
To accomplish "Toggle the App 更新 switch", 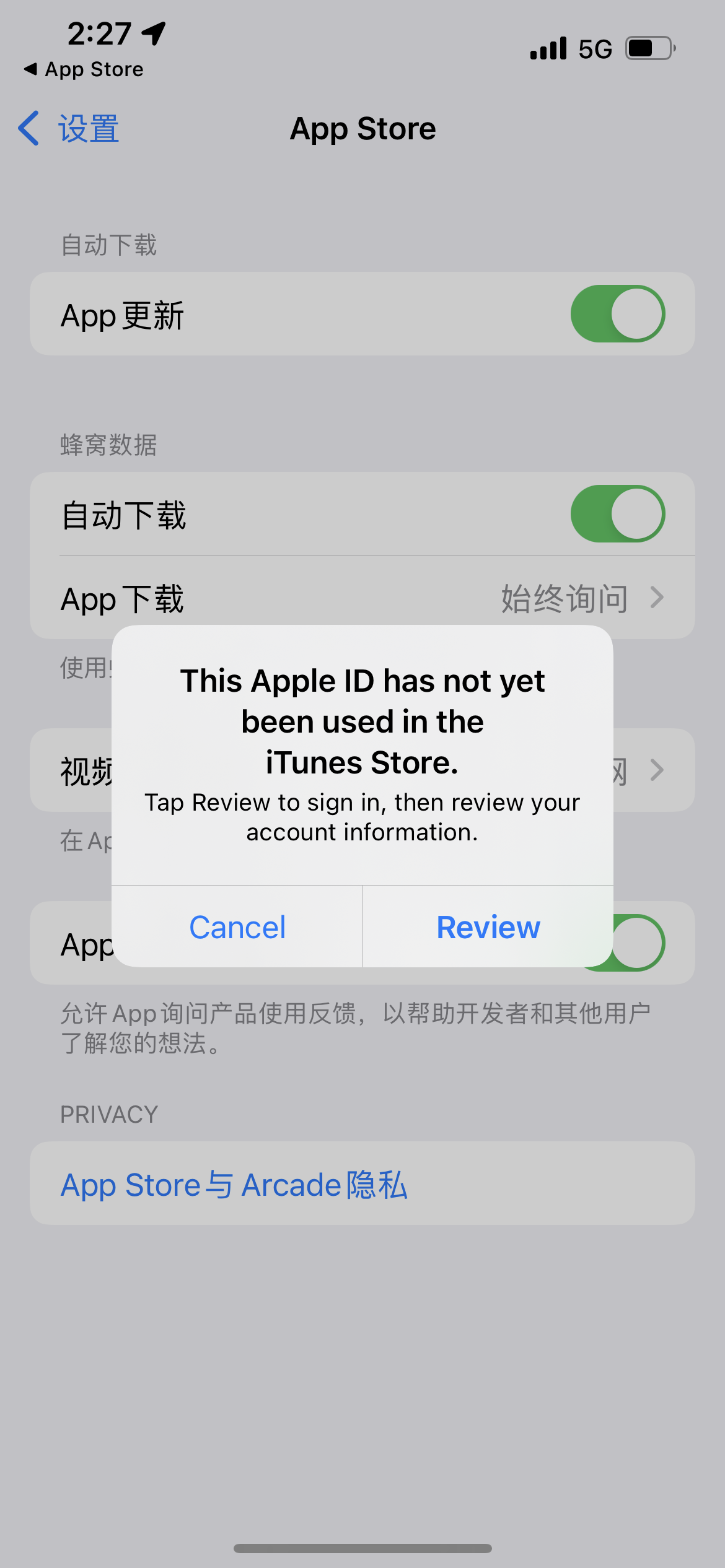I will (617, 314).
